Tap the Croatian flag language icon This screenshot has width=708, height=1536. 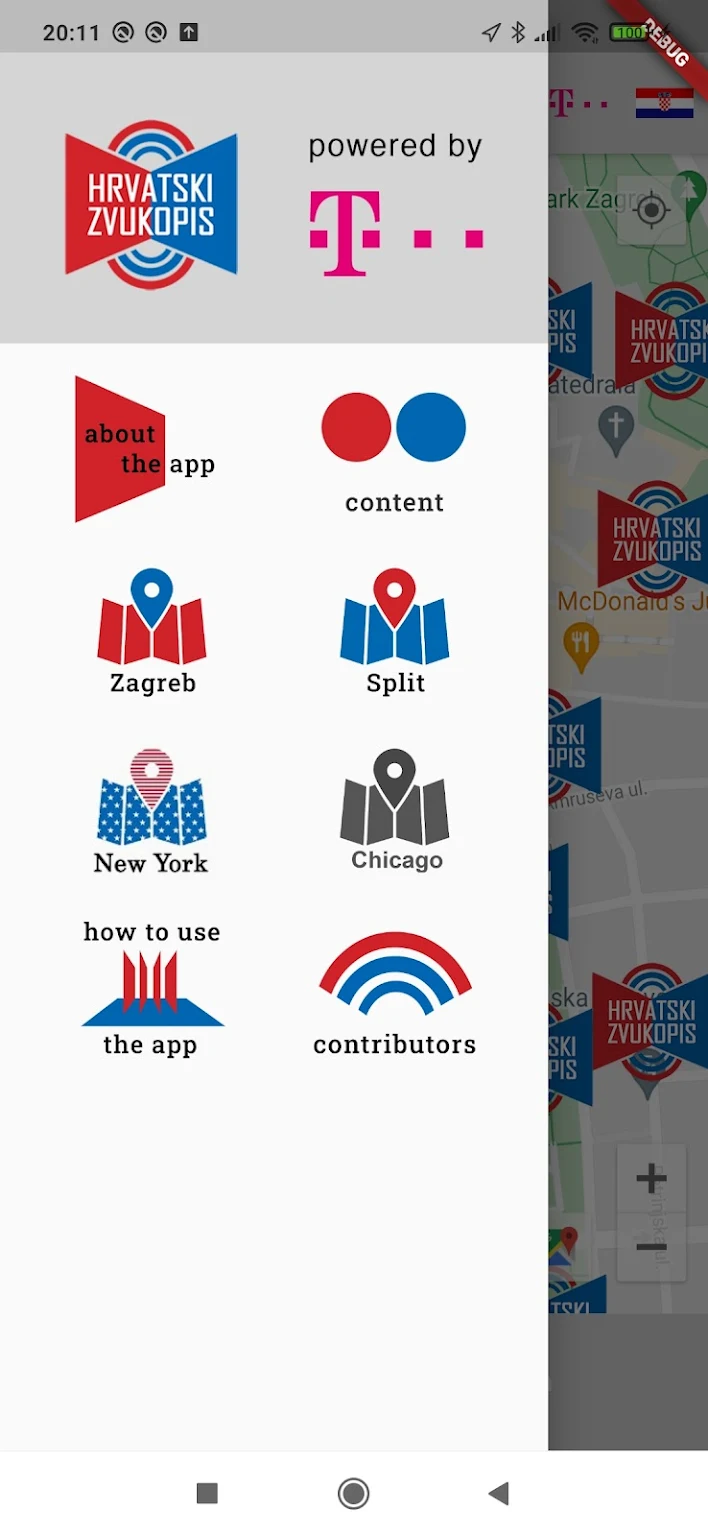coord(665,103)
